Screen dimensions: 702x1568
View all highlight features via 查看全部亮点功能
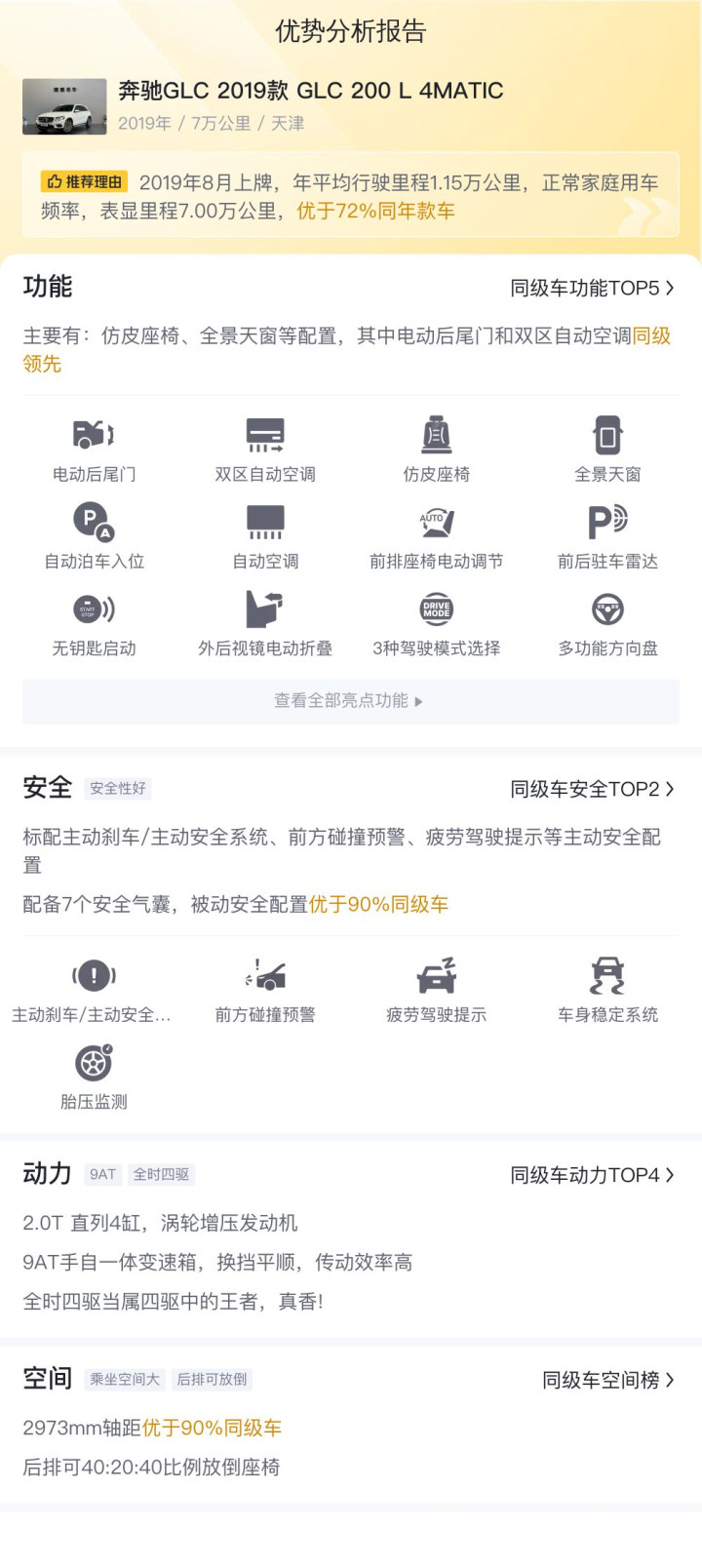350,701
